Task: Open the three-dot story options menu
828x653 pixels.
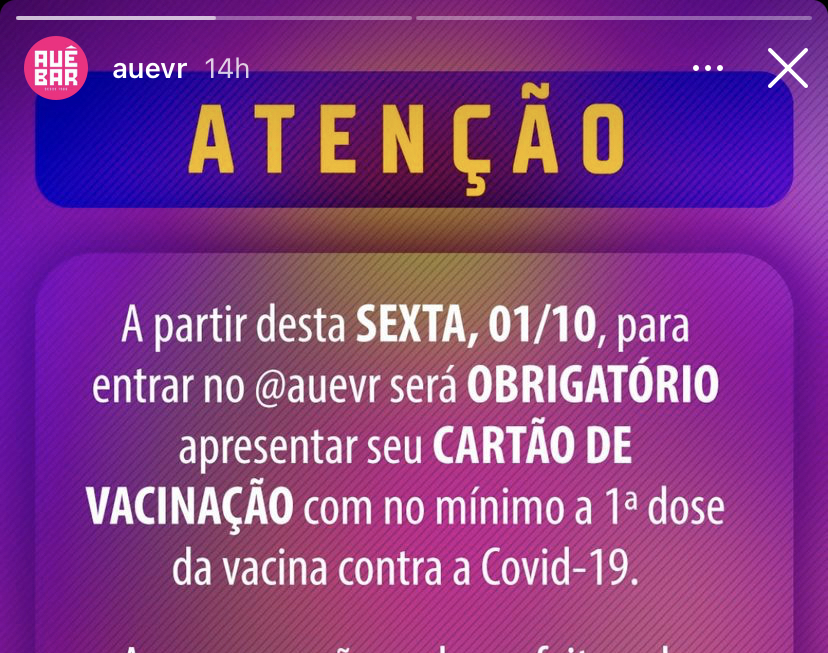Action: click(707, 68)
